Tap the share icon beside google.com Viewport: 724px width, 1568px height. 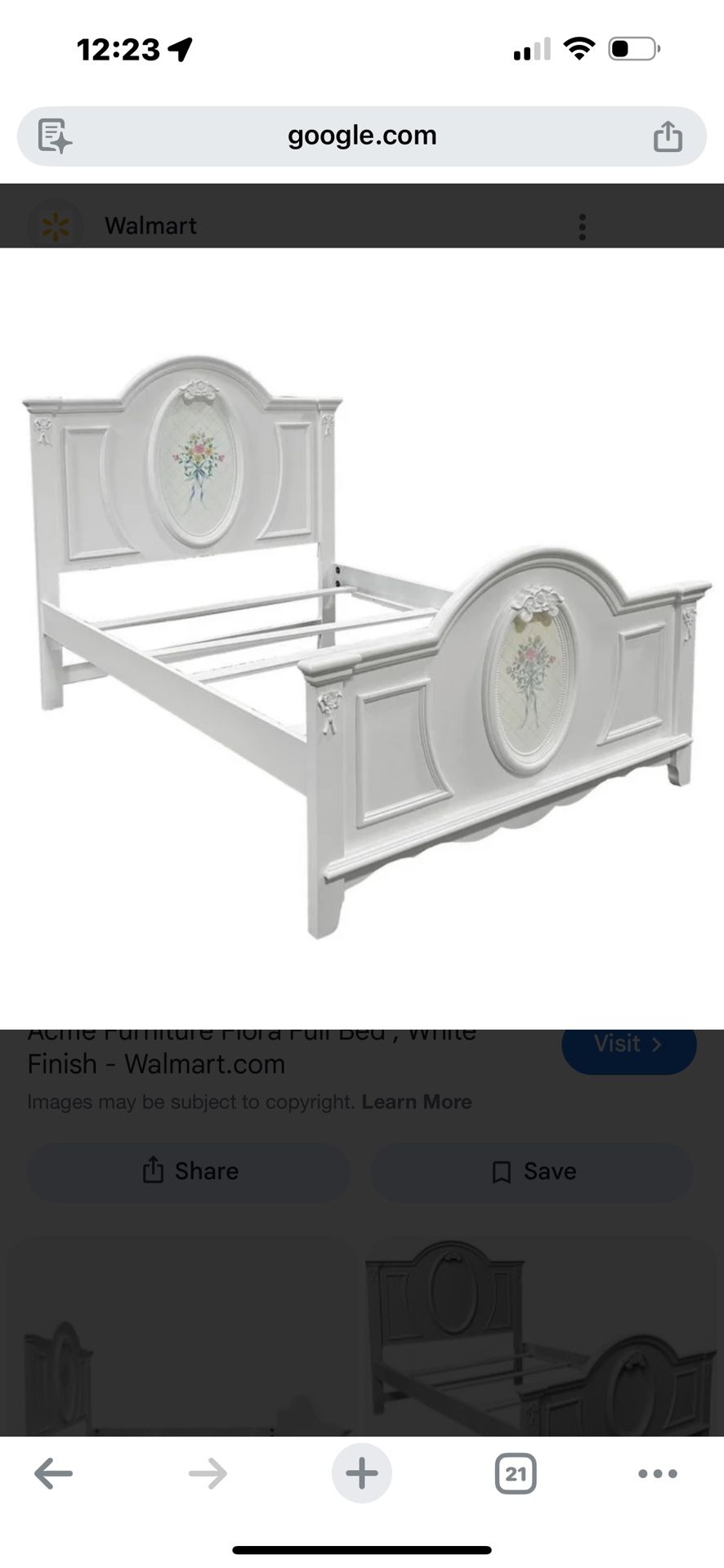(x=669, y=136)
